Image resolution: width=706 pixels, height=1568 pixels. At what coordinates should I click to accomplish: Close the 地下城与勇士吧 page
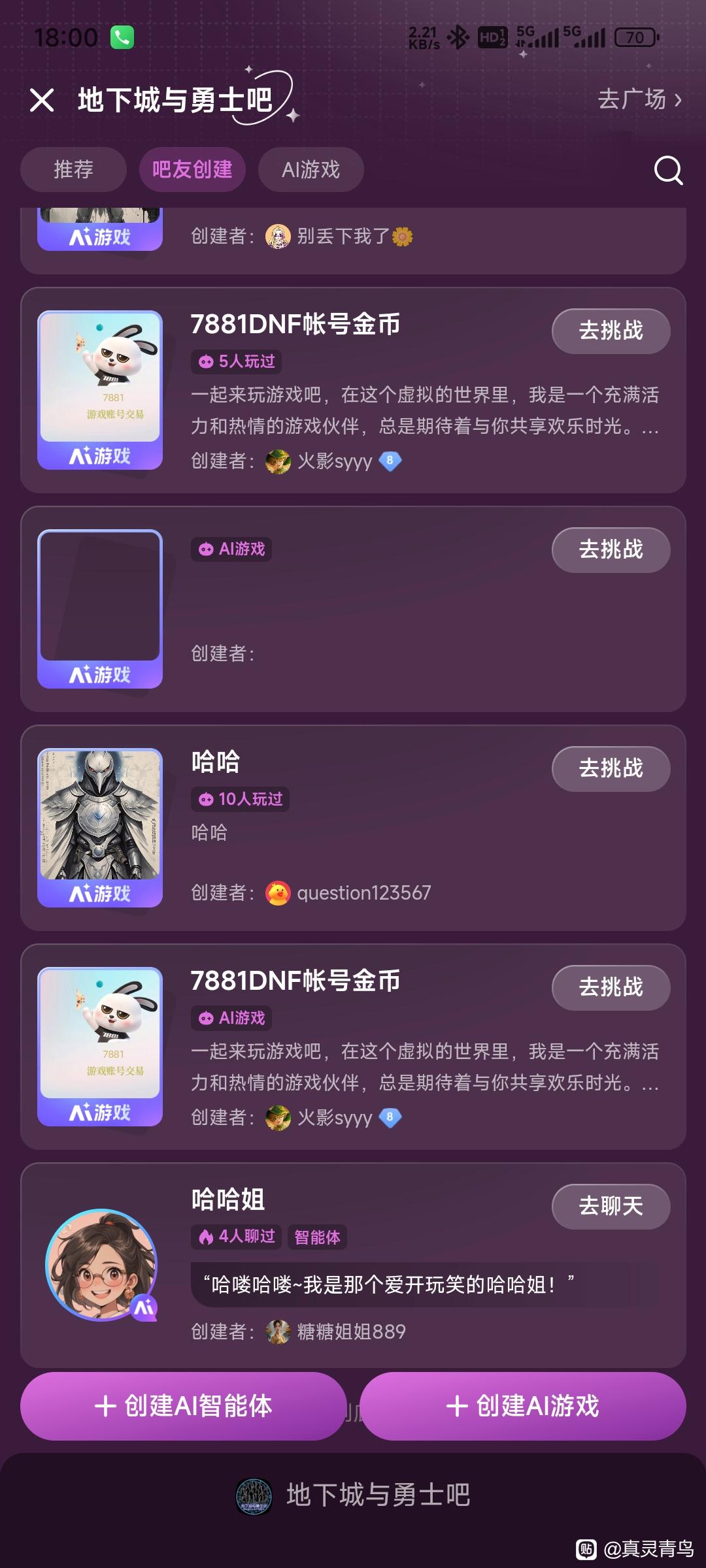(x=42, y=100)
